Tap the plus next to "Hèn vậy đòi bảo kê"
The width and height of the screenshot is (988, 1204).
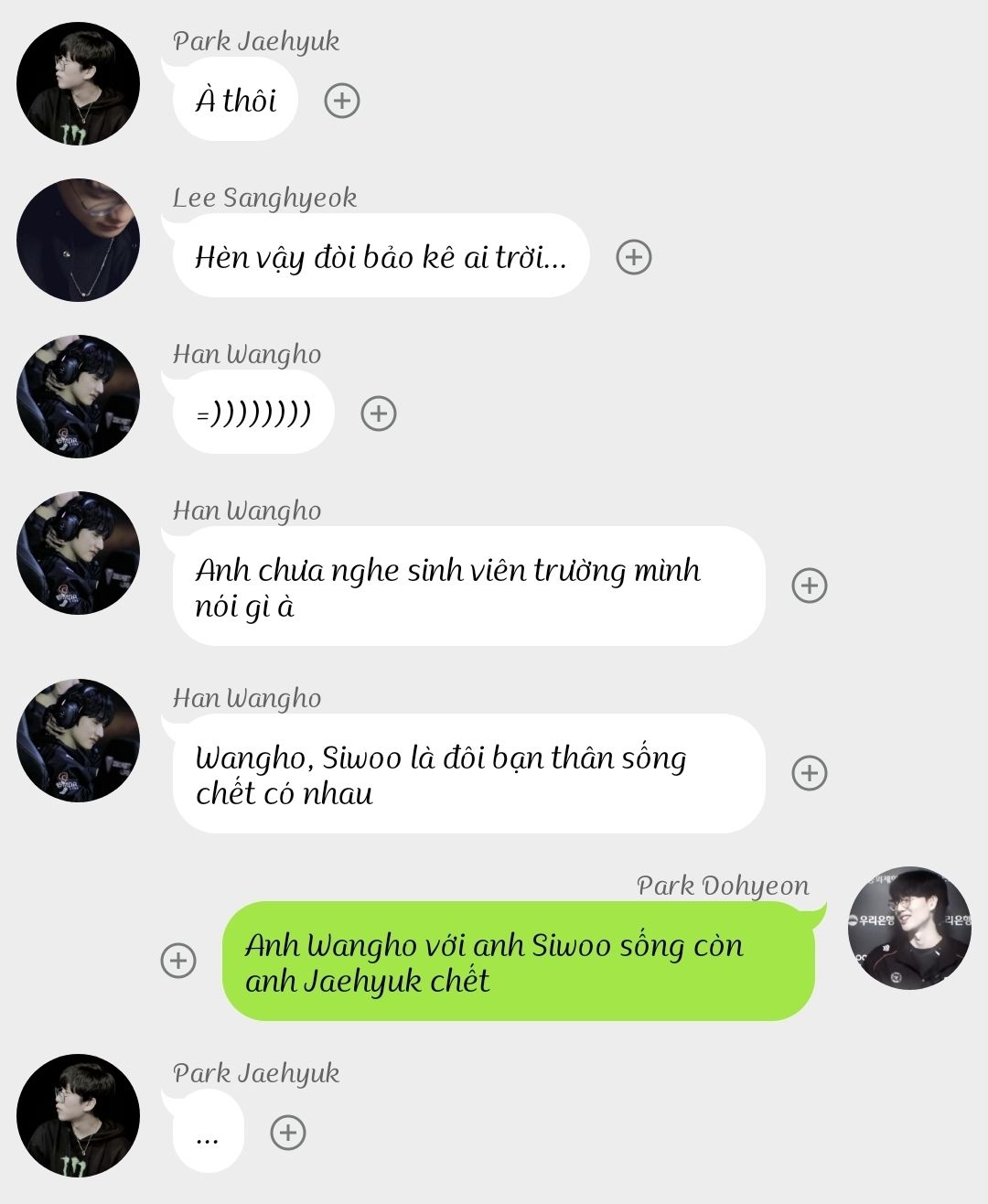click(634, 257)
